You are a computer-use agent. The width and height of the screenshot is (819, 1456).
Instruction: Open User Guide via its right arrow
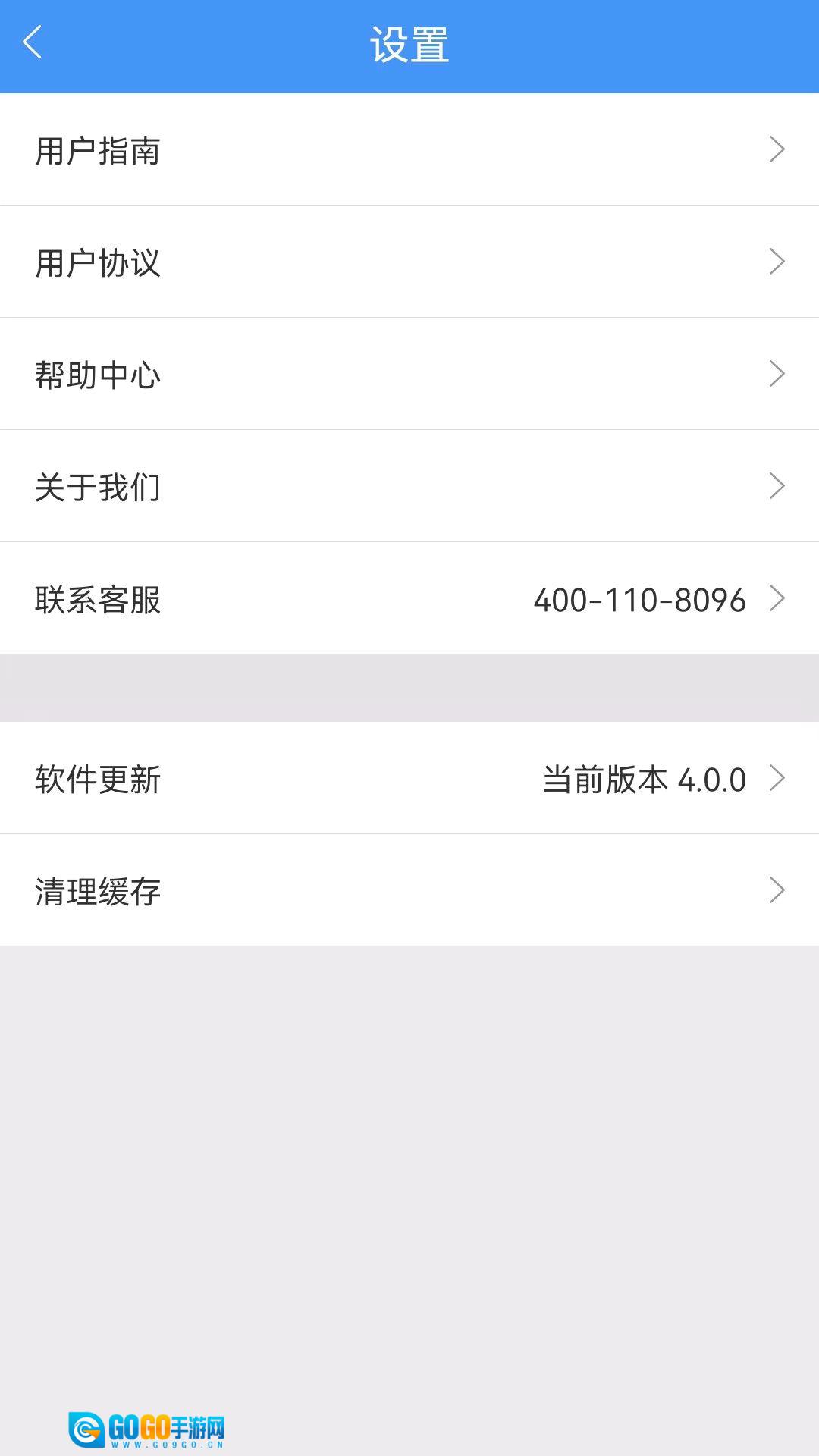click(777, 149)
